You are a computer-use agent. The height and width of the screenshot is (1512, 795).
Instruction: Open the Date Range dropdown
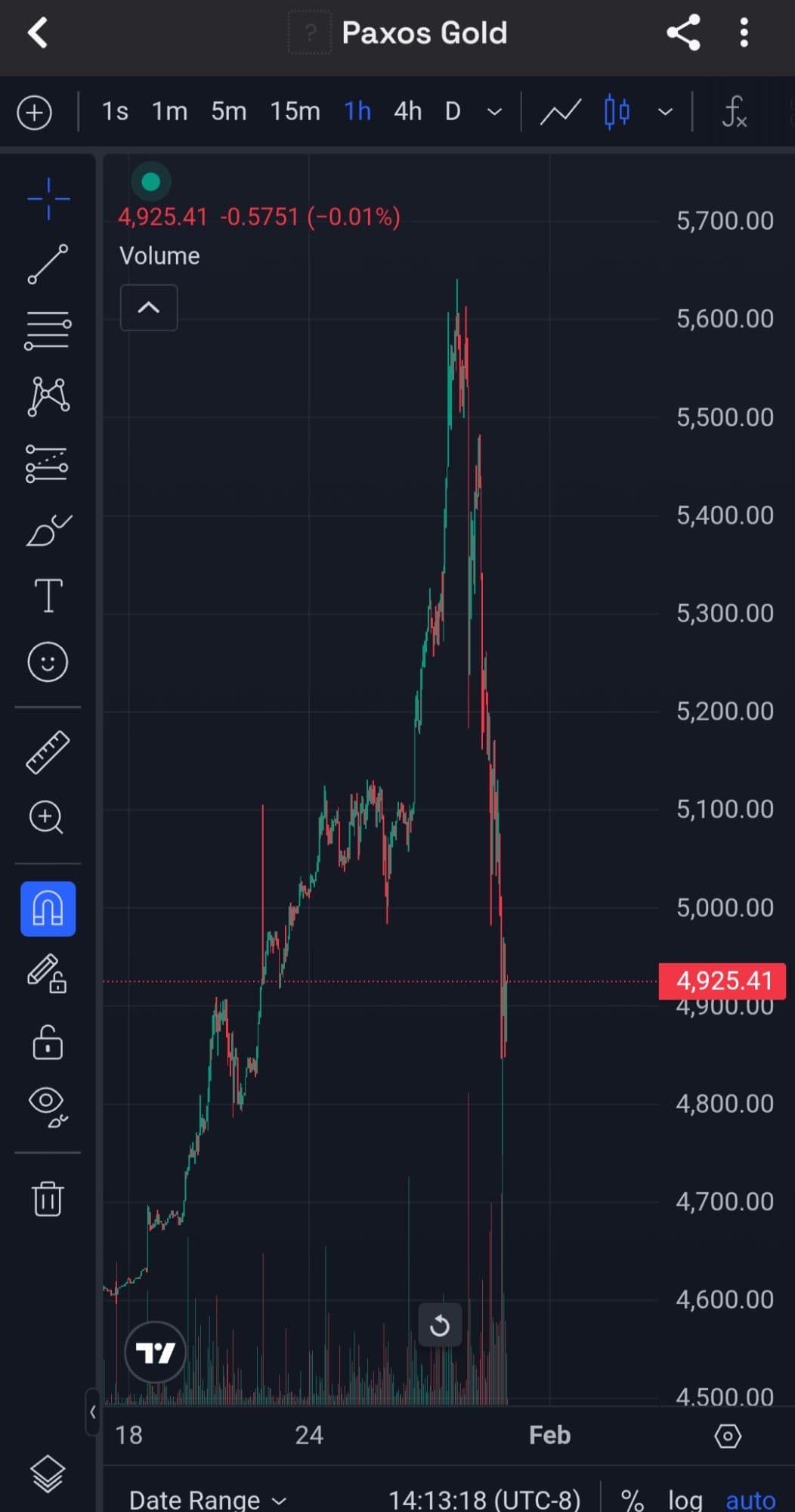[208, 1499]
